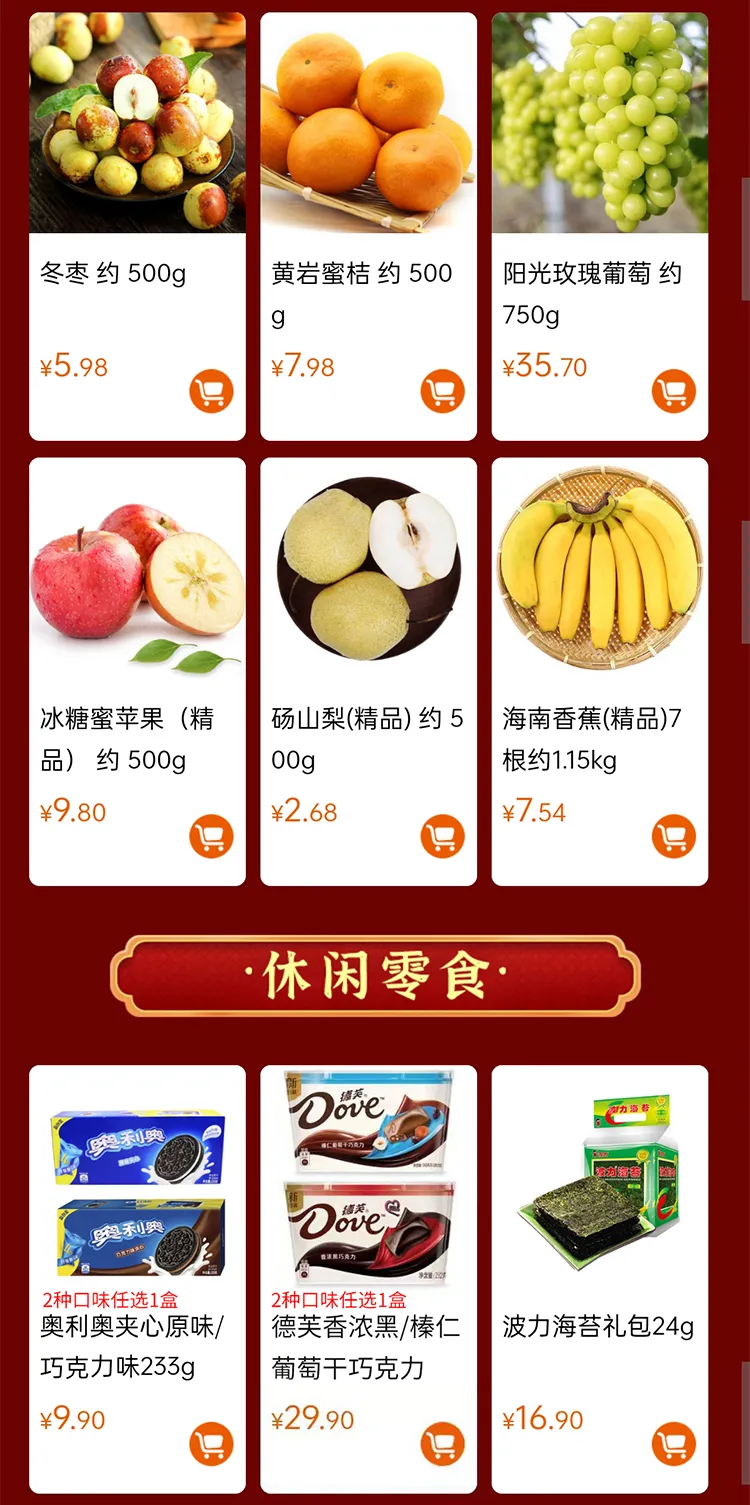Open 阳光玫瑰葡萄 product page
The image size is (750, 1505).
(x=600, y=125)
